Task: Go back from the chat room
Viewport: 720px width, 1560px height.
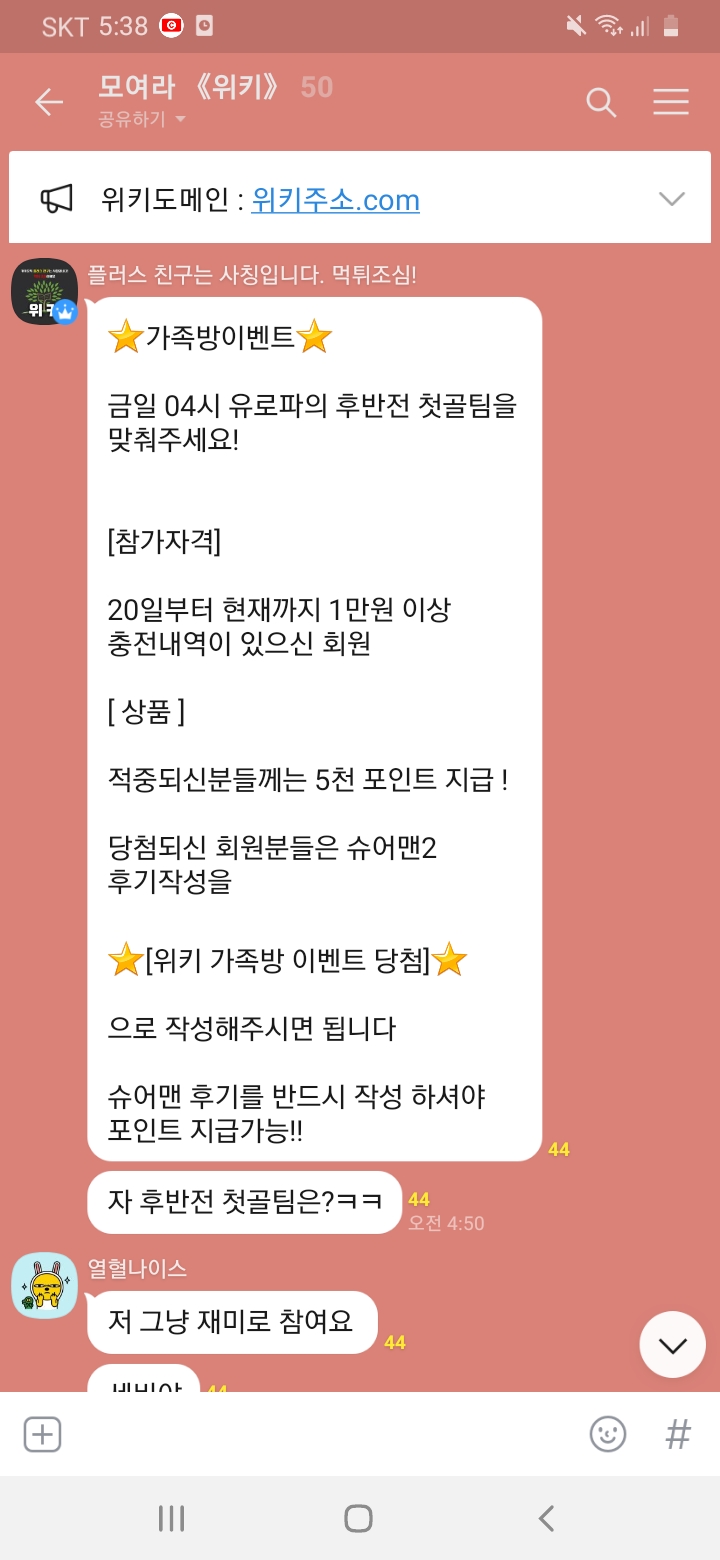Action: (x=48, y=102)
